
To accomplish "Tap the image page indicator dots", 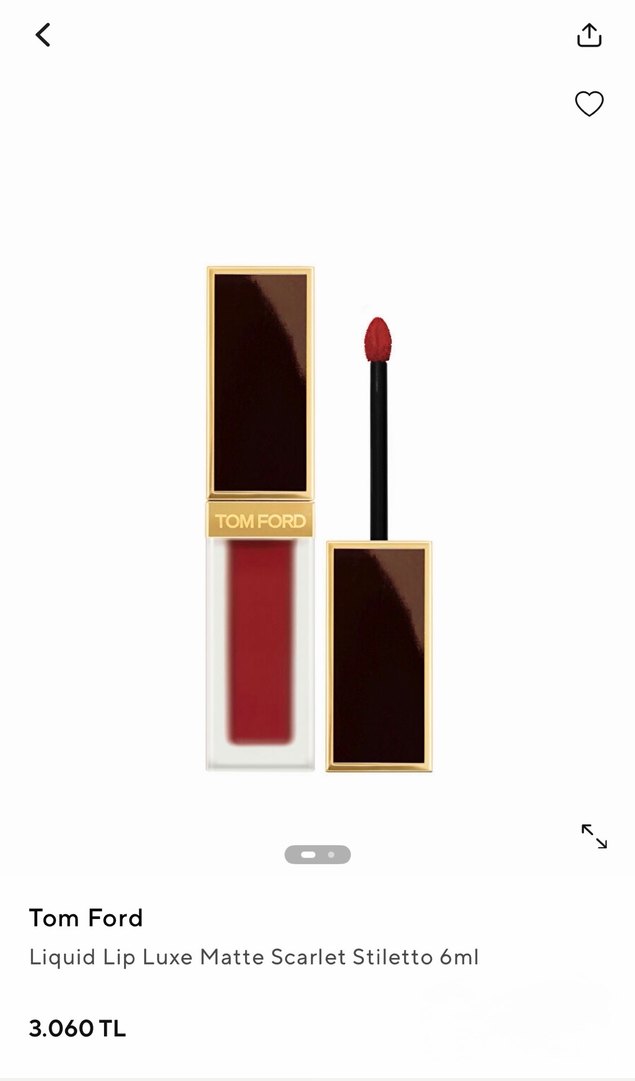I will pyautogui.click(x=317, y=854).
